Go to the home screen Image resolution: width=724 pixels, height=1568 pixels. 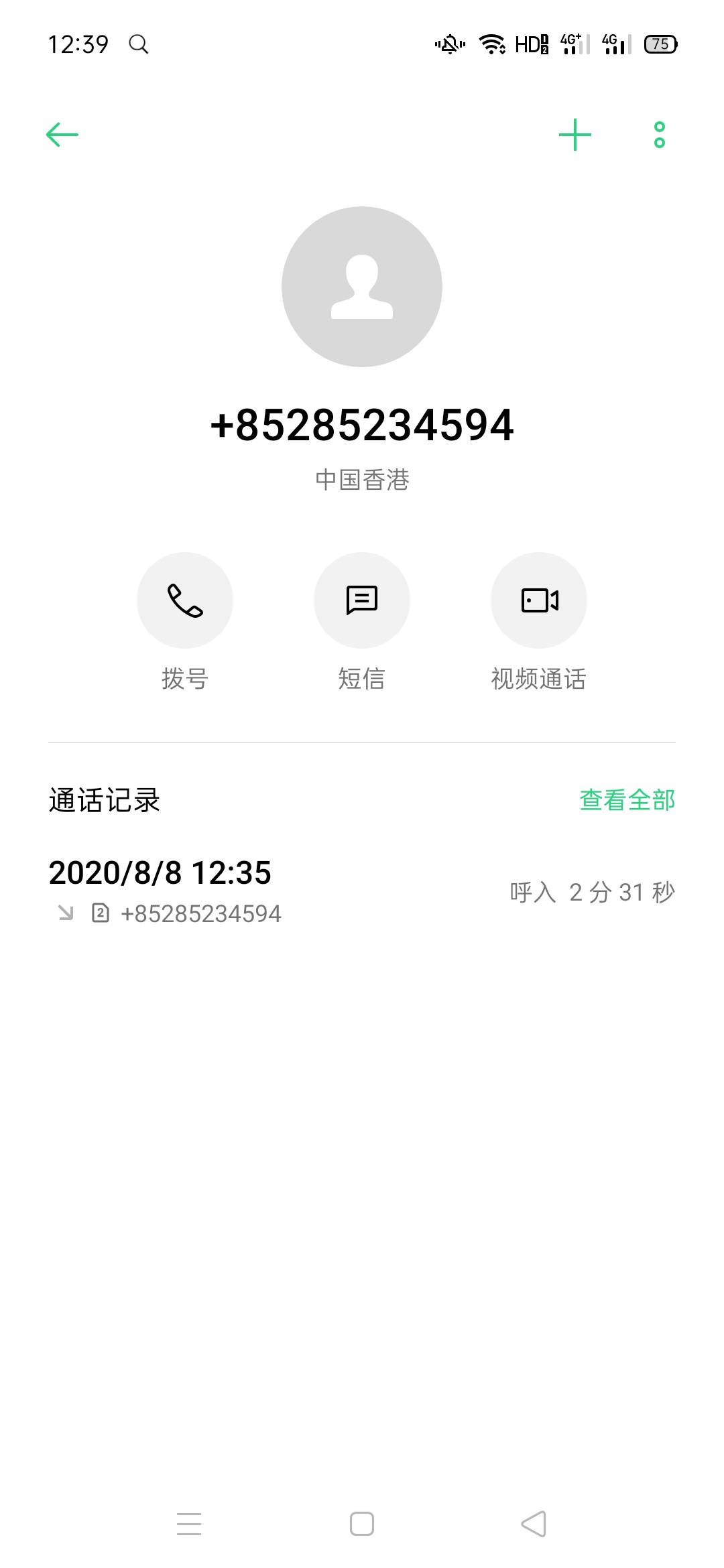tap(362, 1524)
